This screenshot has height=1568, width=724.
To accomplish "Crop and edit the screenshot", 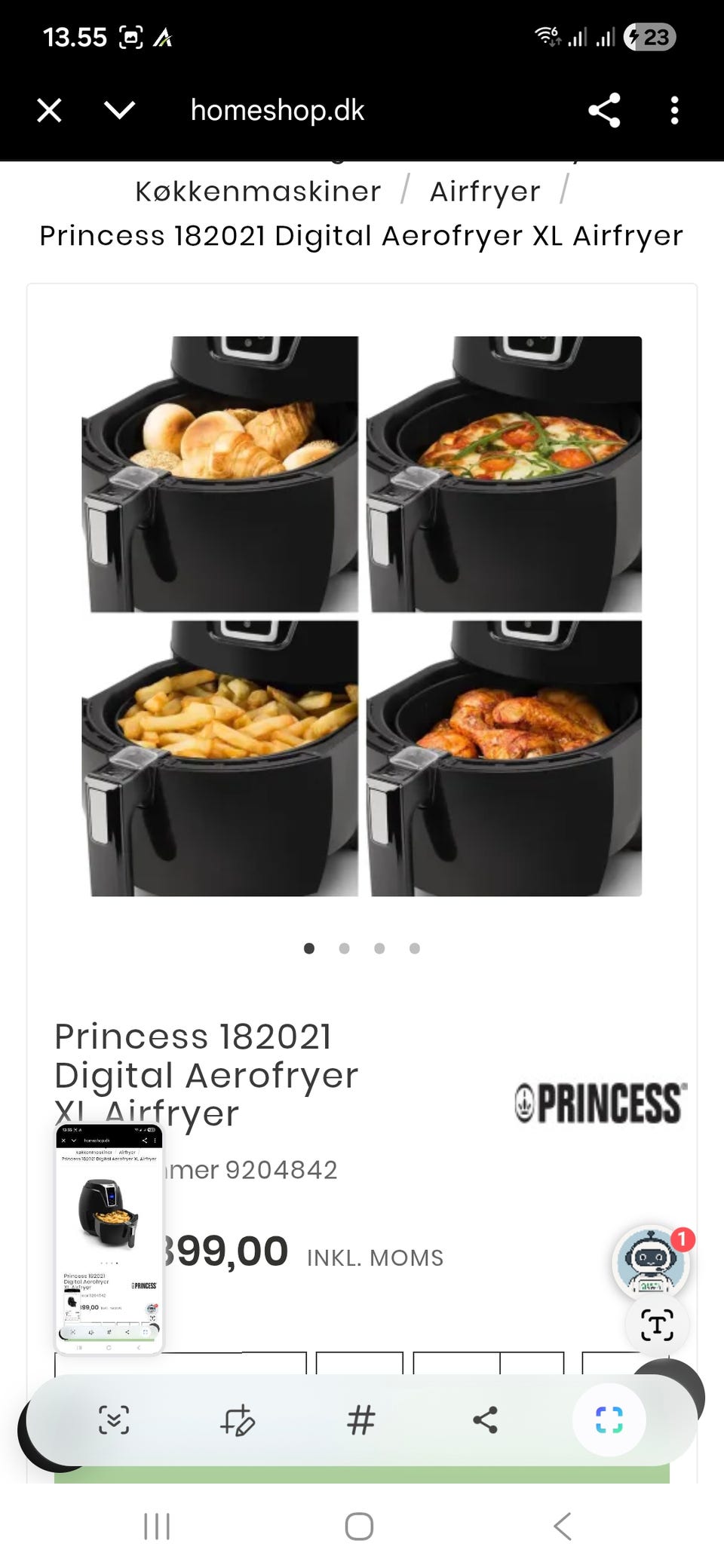I will [238, 1420].
